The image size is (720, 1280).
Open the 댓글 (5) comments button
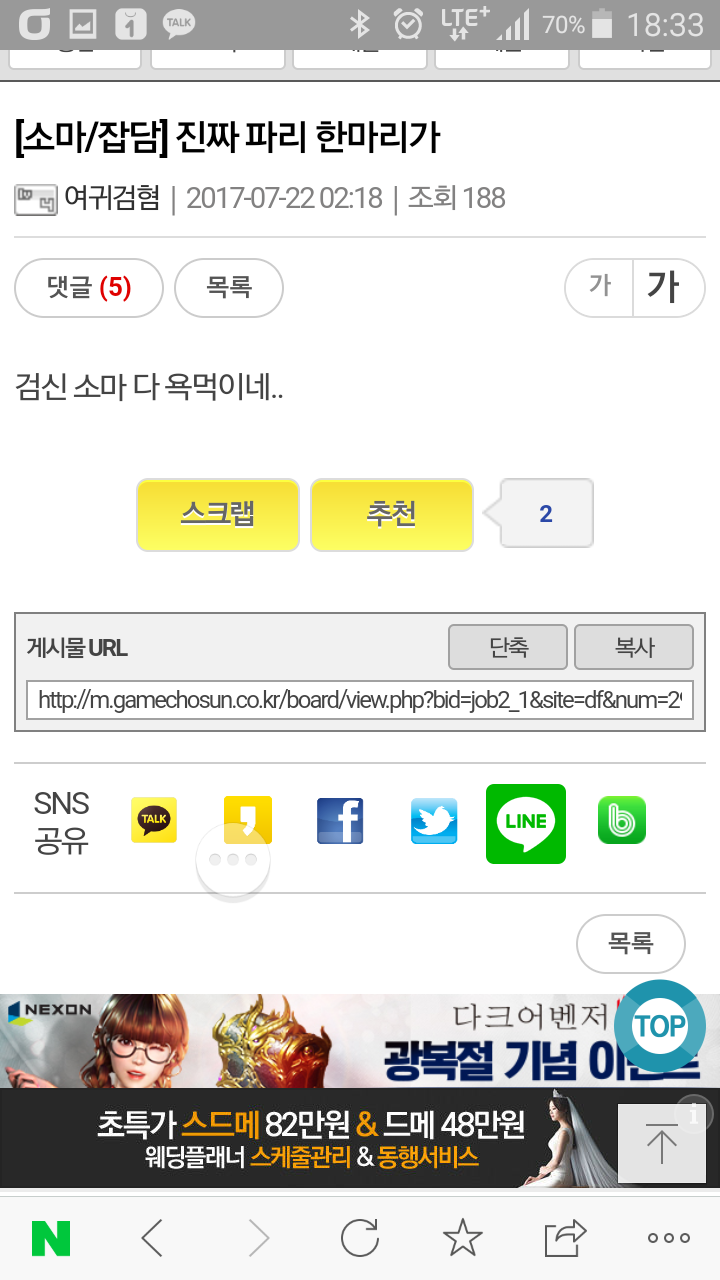click(89, 288)
